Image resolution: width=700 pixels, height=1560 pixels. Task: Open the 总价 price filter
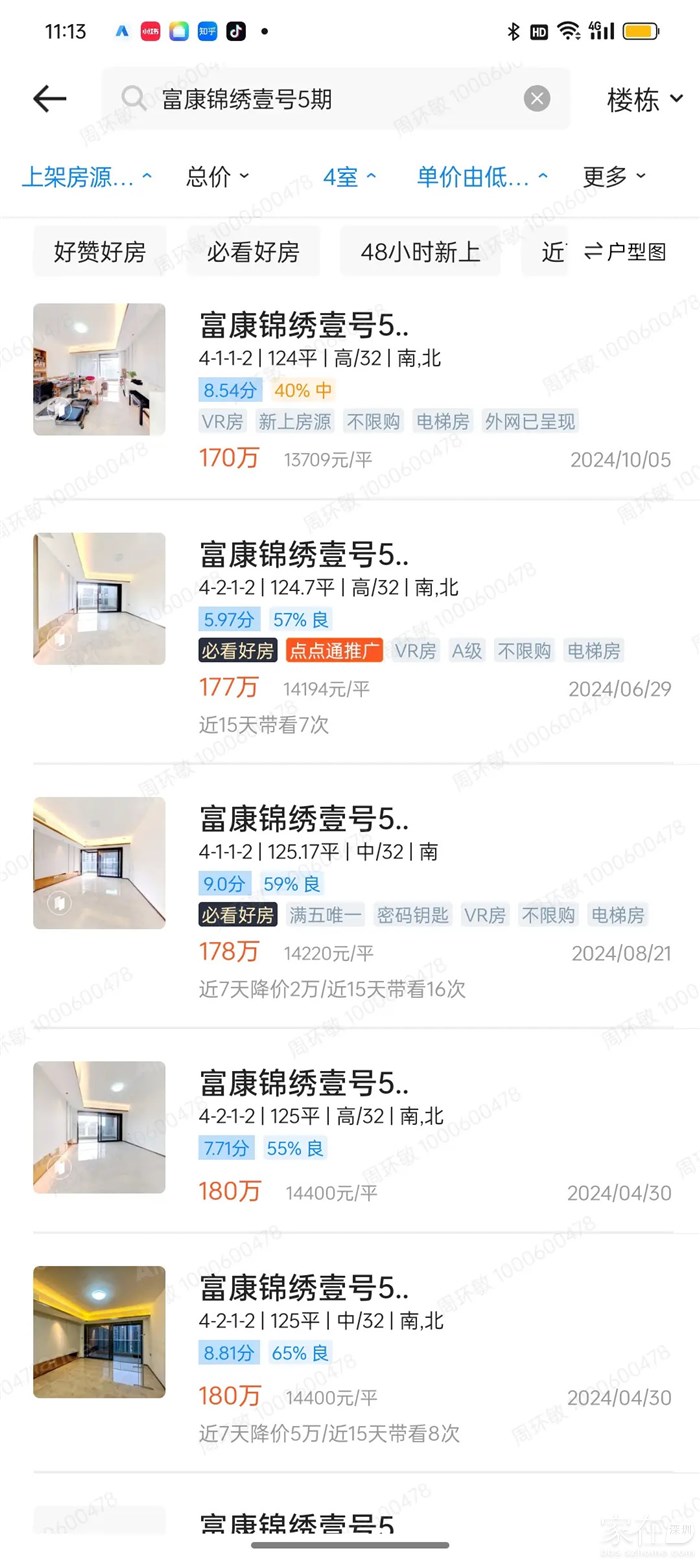point(217,177)
